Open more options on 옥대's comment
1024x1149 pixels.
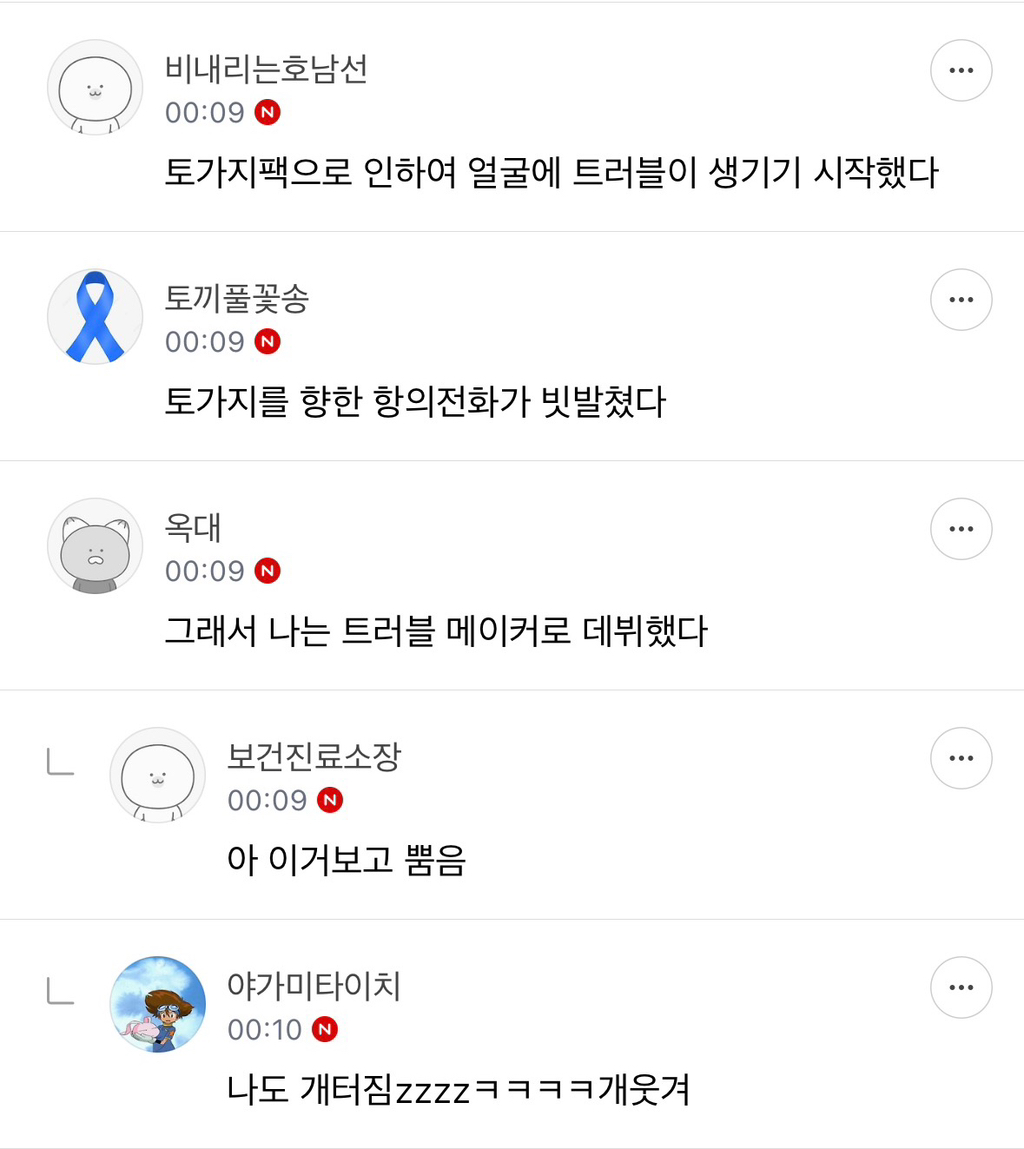click(x=961, y=529)
